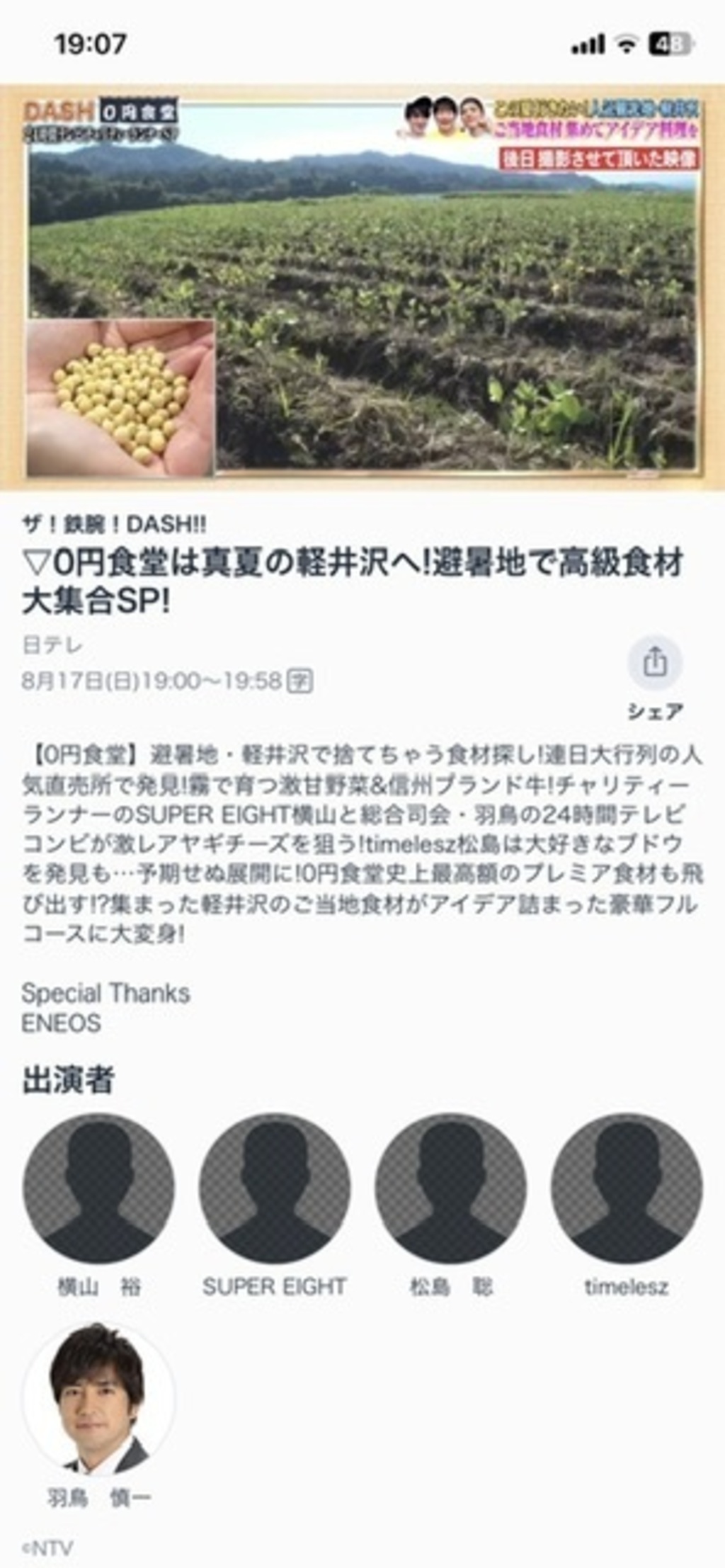This screenshot has height=1568, width=725.
Task: Tap the program preview image
Action: click(x=362, y=287)
